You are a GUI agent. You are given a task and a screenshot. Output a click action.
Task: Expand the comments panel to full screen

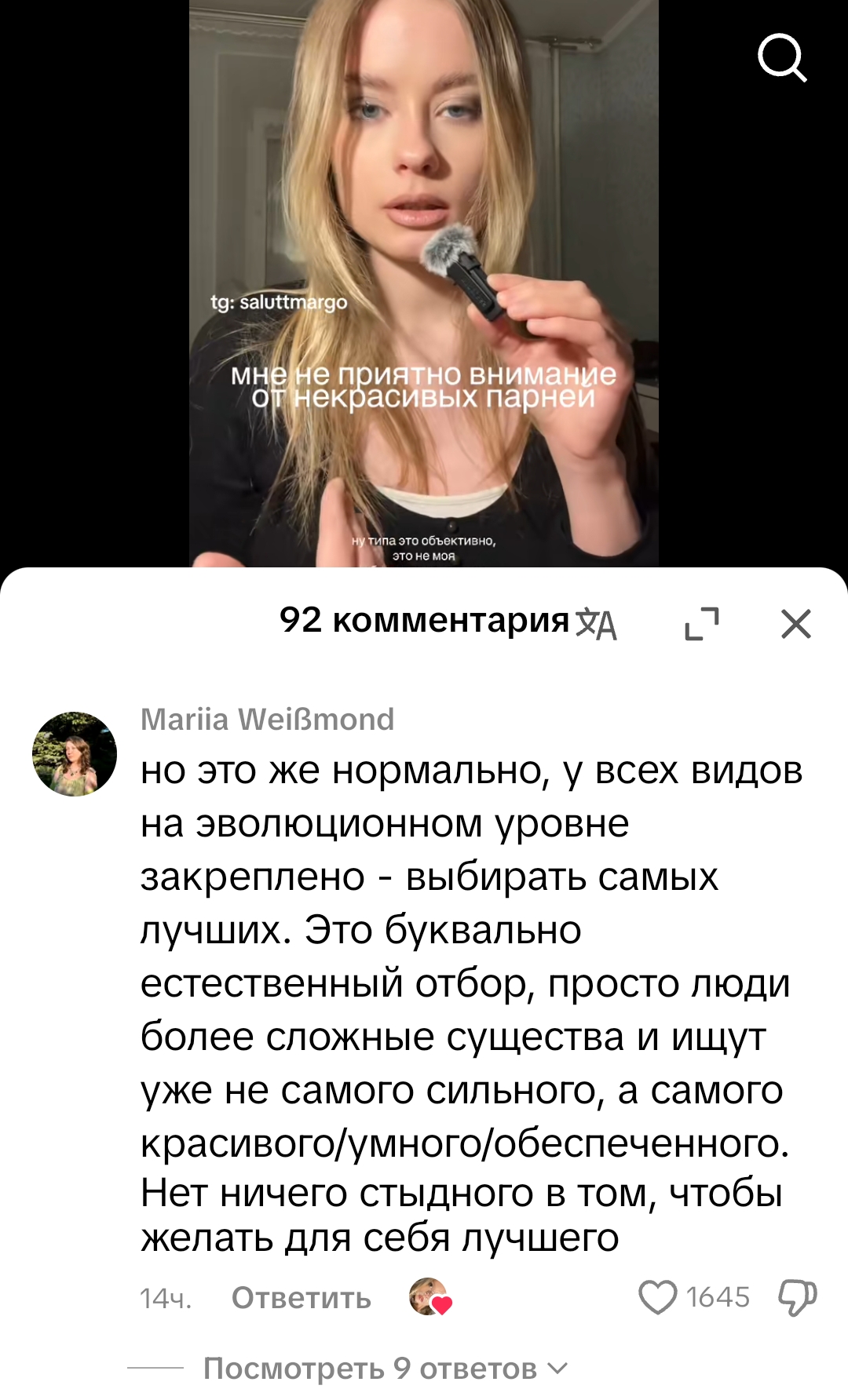click(x=702, y=625)
